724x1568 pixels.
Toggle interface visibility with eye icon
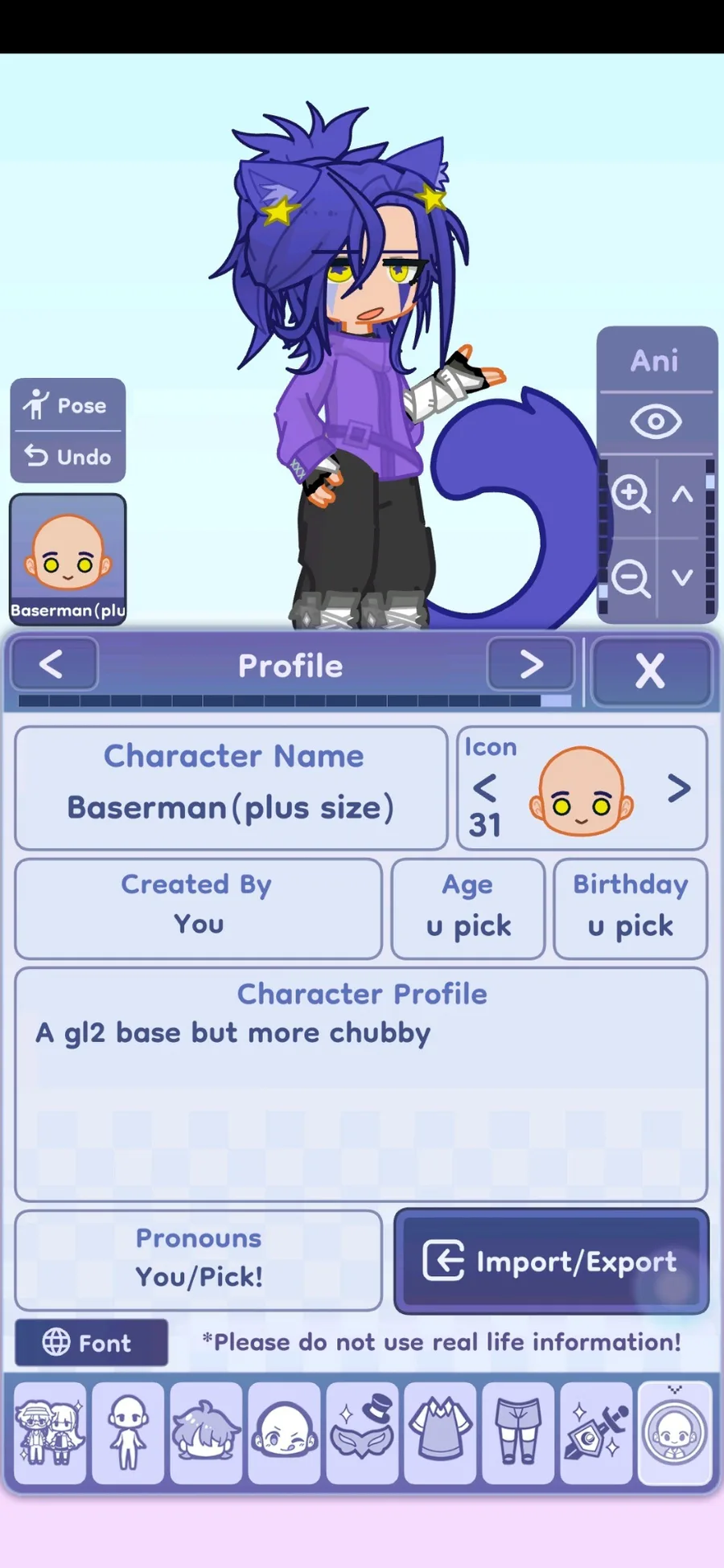tap(655, 421)
